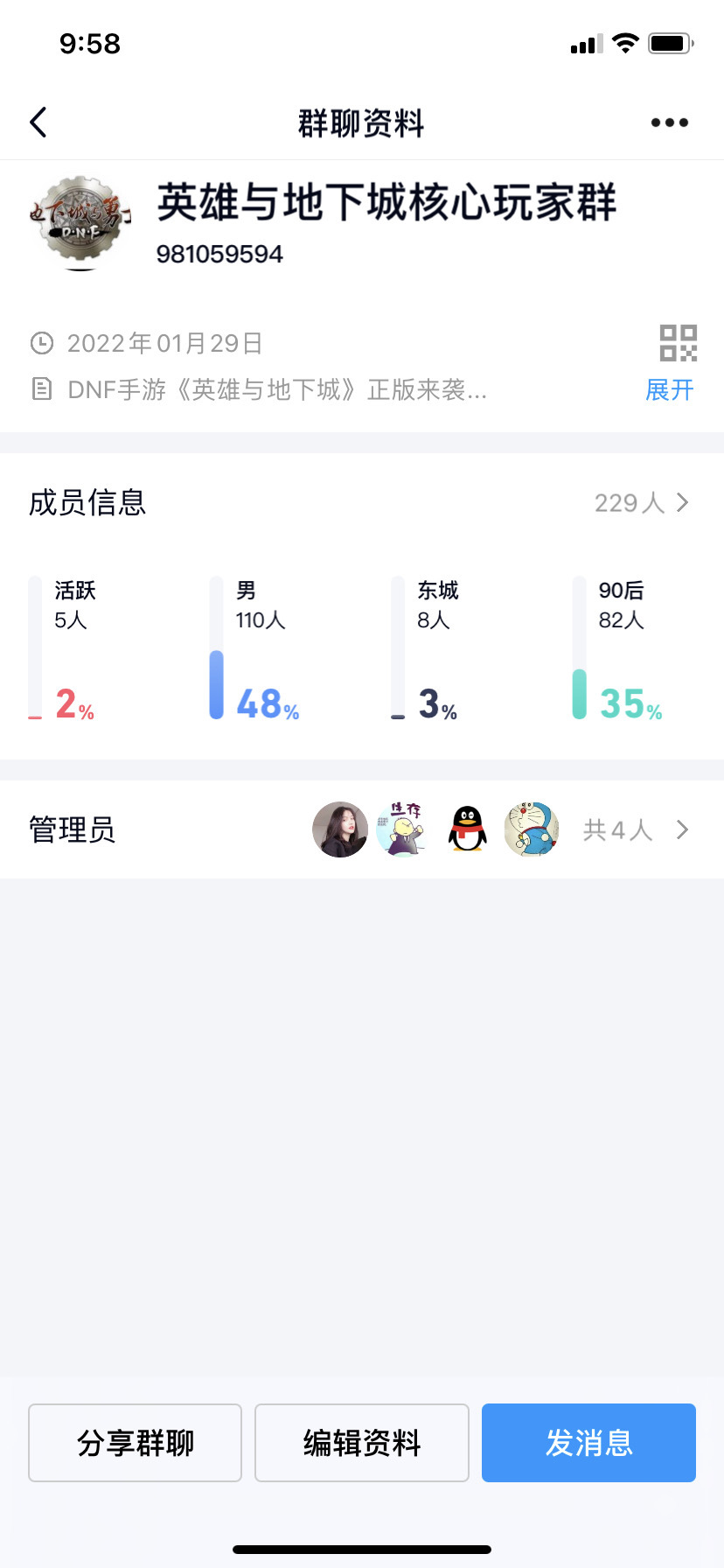Show the group QR code
This screenshot has width=724, height=1568.
[x=678, y=343]
